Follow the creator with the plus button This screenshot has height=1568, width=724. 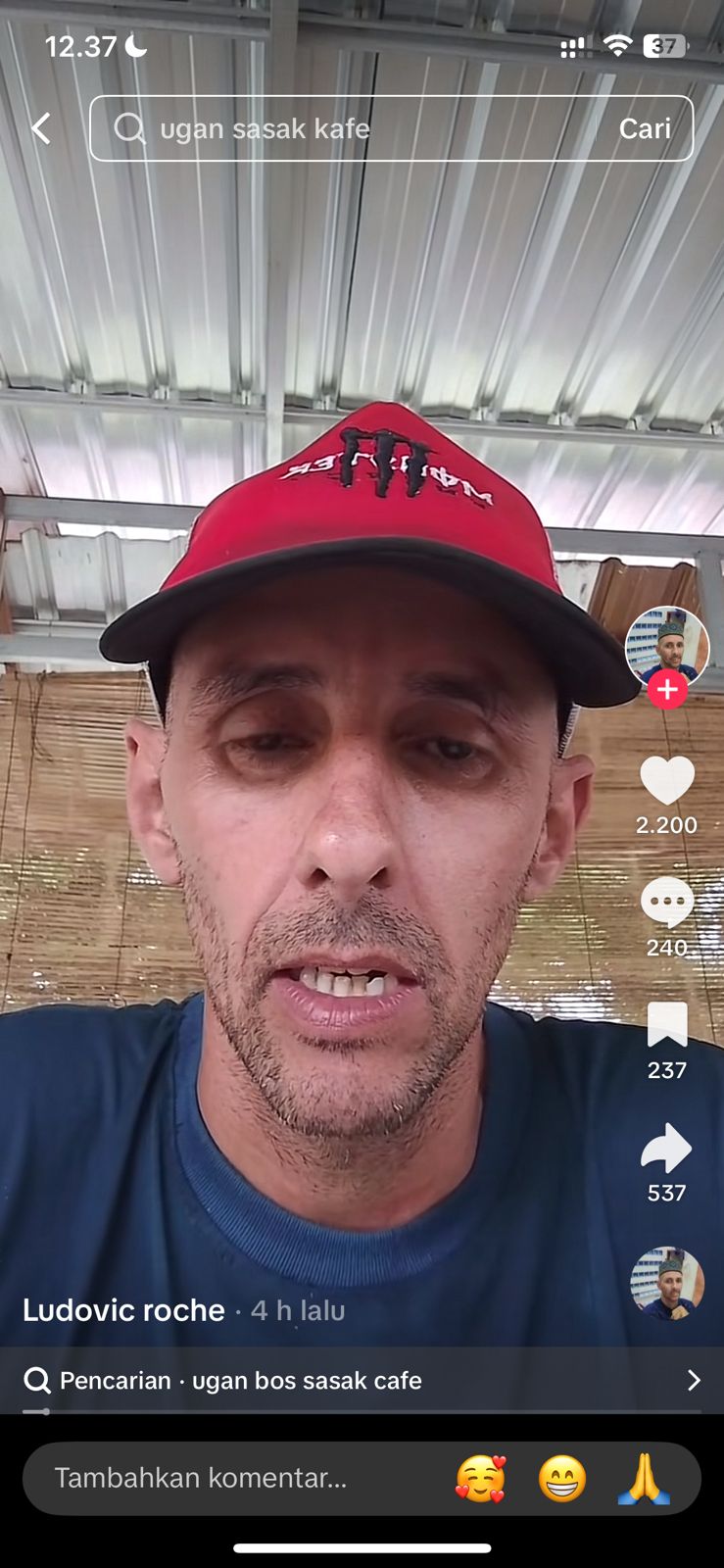click(x=667, y=690)
